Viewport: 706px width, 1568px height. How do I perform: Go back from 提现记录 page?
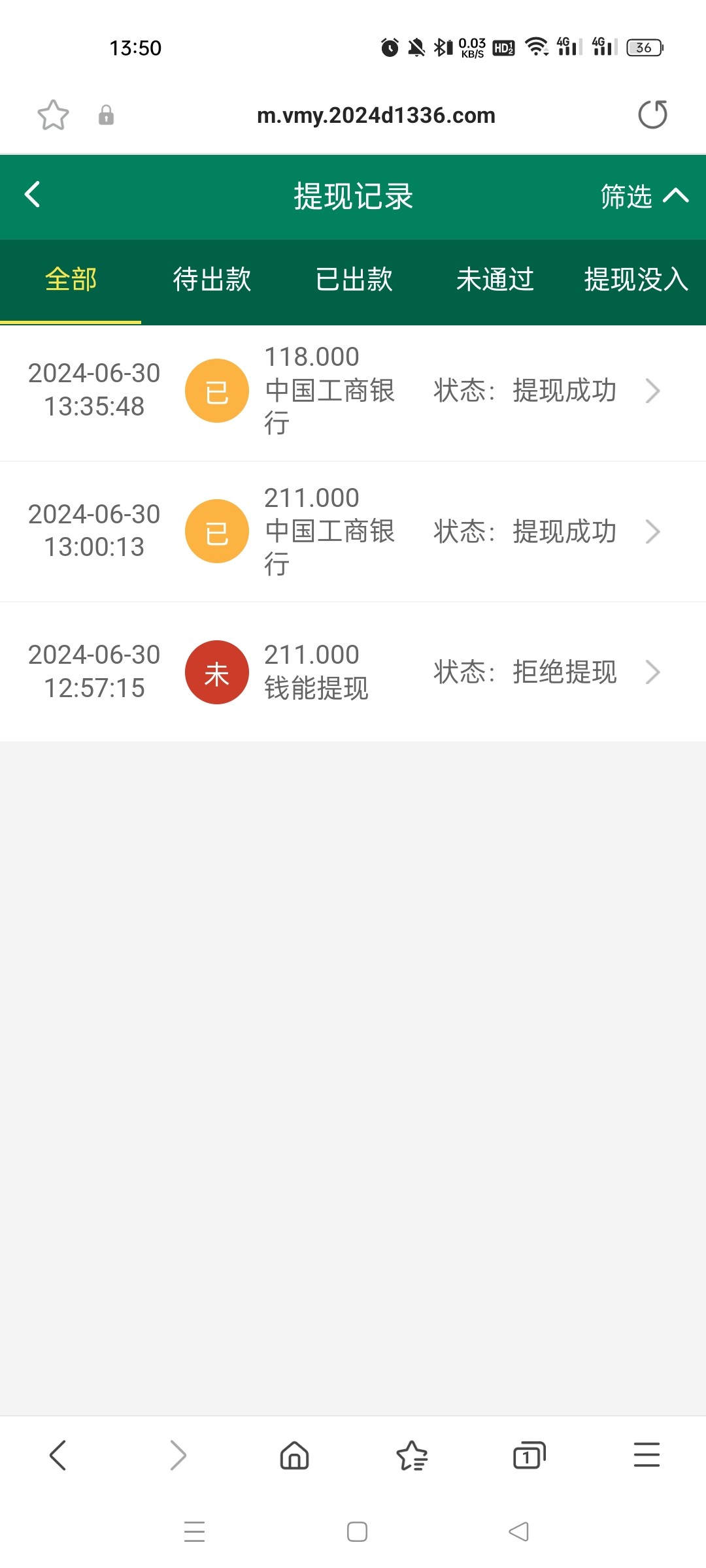33,195
